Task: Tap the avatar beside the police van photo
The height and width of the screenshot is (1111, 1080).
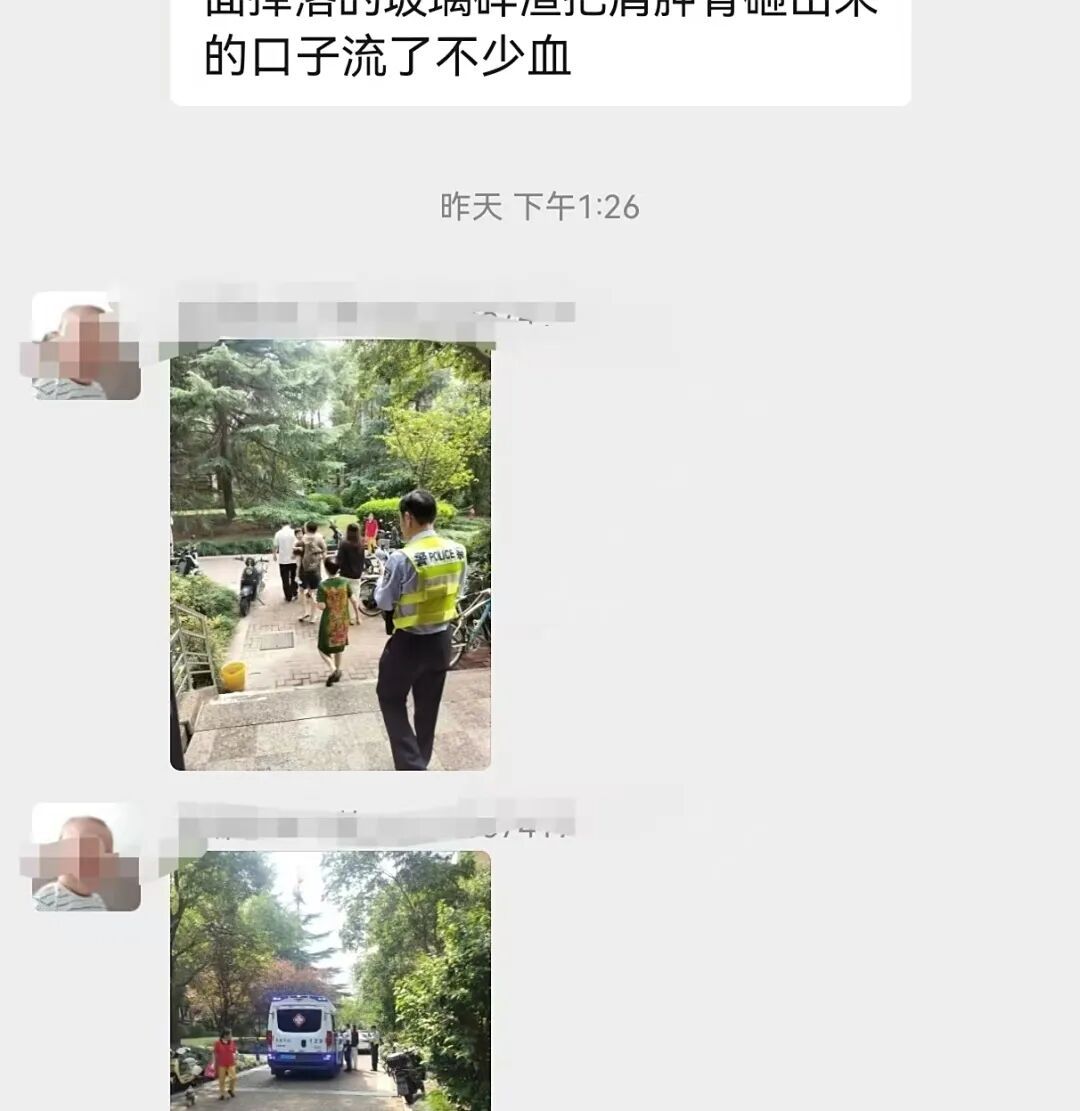Action: [85, 858]
